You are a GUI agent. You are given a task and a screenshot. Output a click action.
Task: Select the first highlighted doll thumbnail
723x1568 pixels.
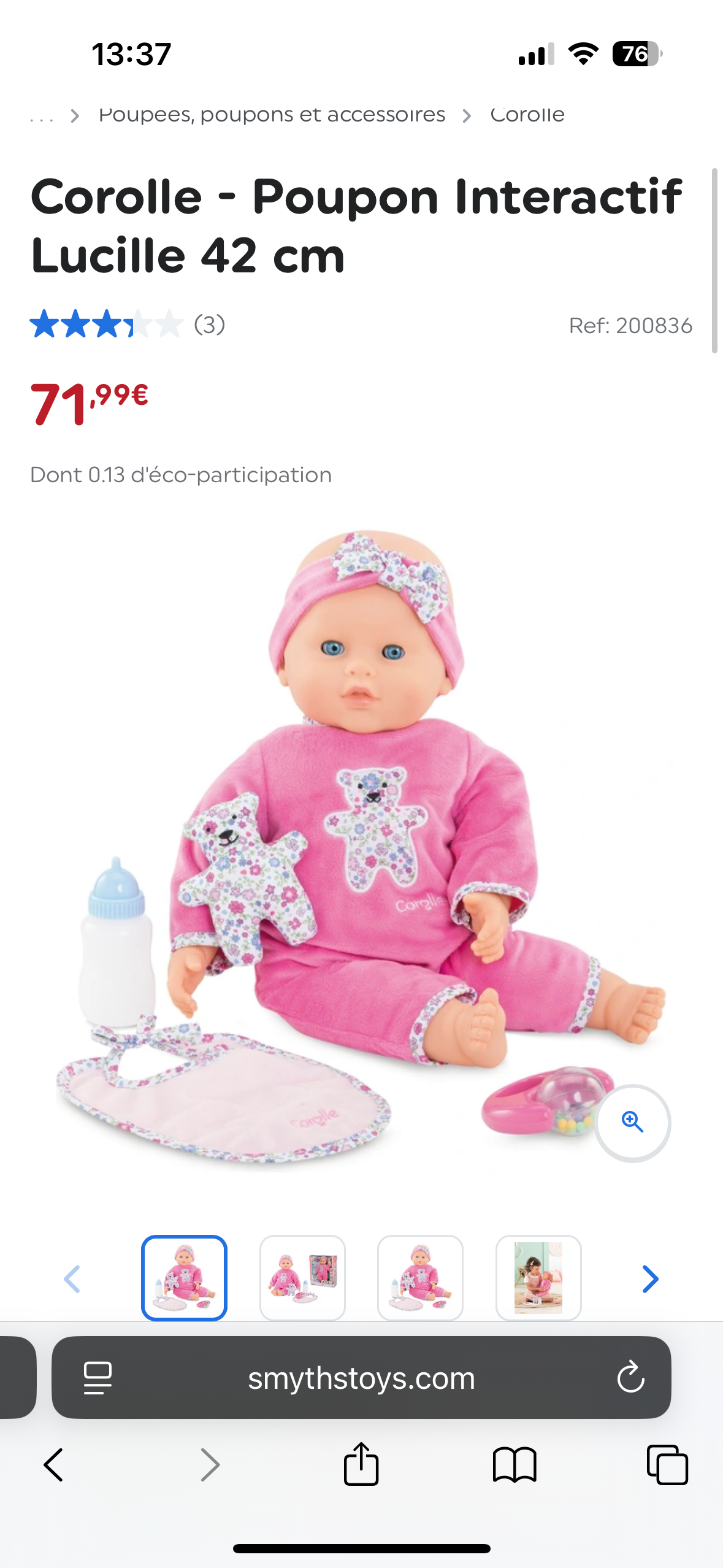click(185, 1278)
